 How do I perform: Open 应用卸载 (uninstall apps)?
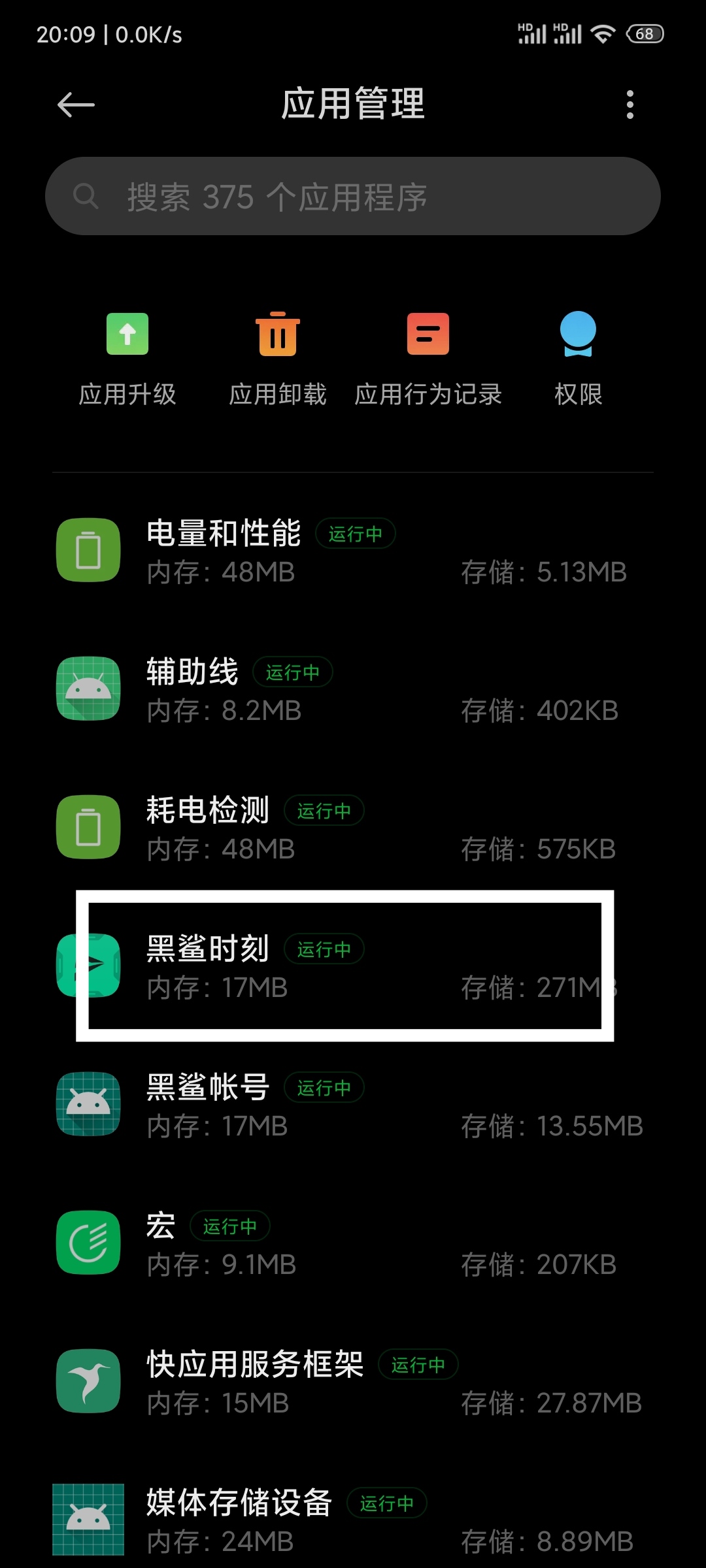[278, 359]
